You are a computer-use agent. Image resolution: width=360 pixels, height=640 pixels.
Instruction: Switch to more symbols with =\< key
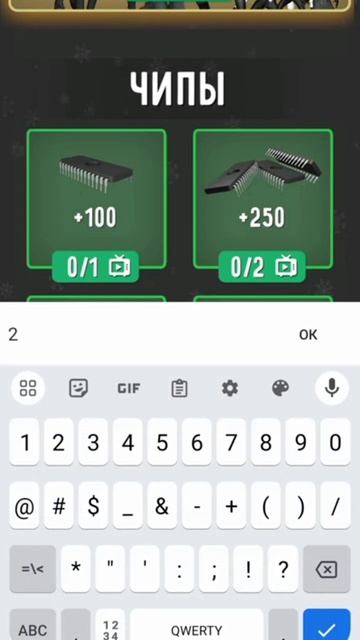pyautogui.click(x=33, y=569)
